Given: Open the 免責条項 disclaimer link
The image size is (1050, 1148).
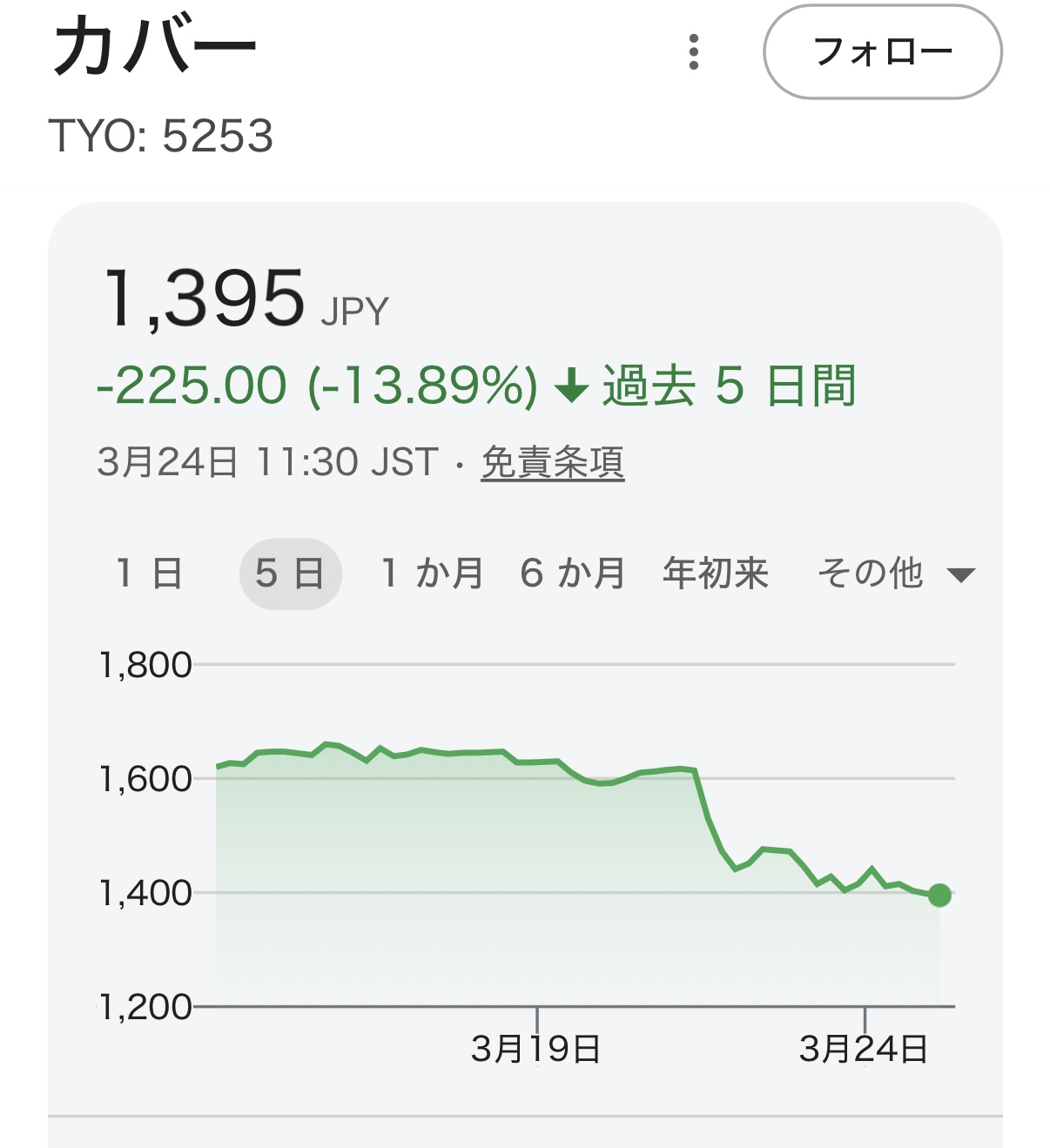Looking at the screenshot, I should 552,462.
